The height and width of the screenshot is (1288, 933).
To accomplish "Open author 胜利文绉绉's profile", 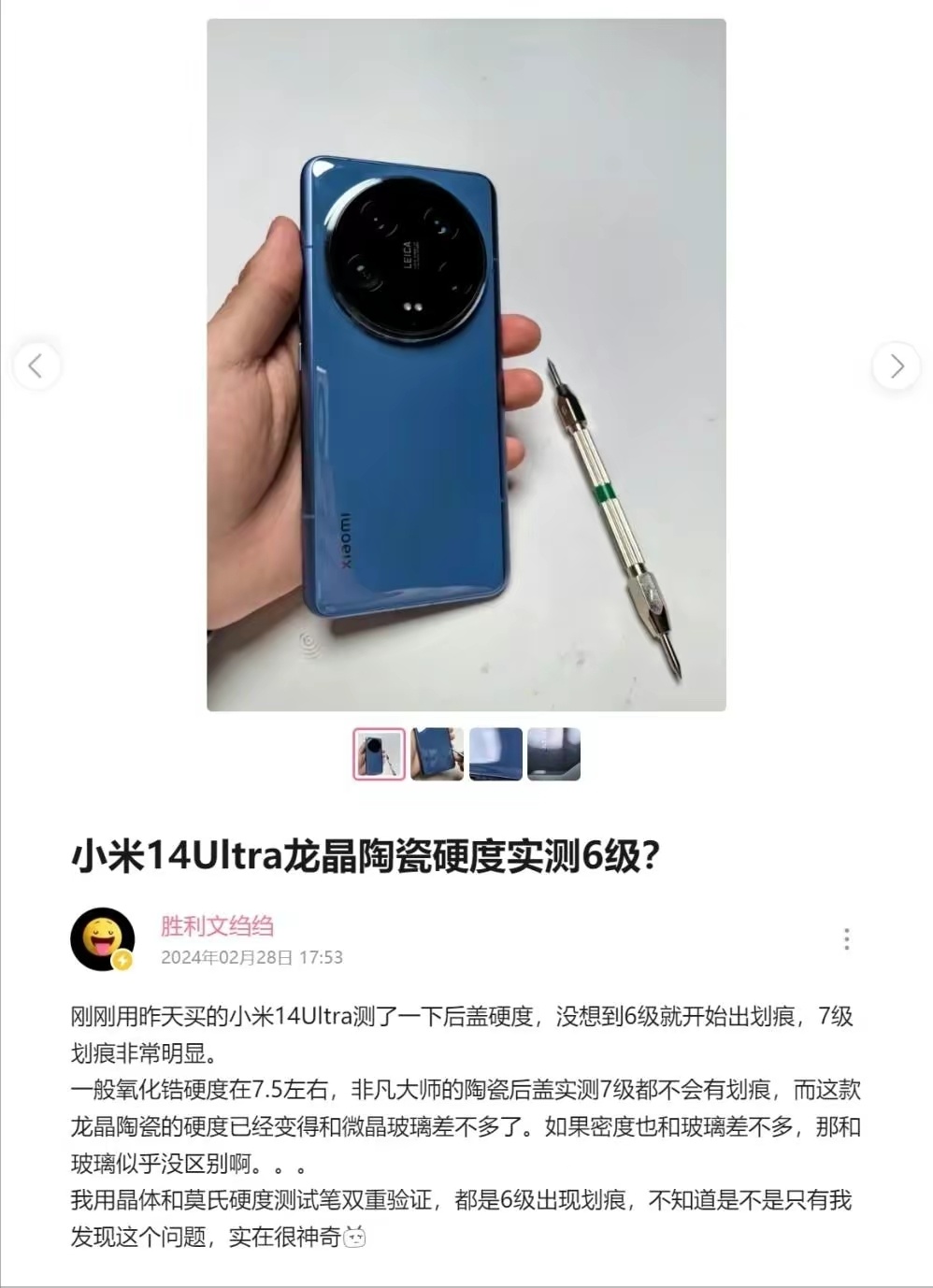I will pos(217,925).
